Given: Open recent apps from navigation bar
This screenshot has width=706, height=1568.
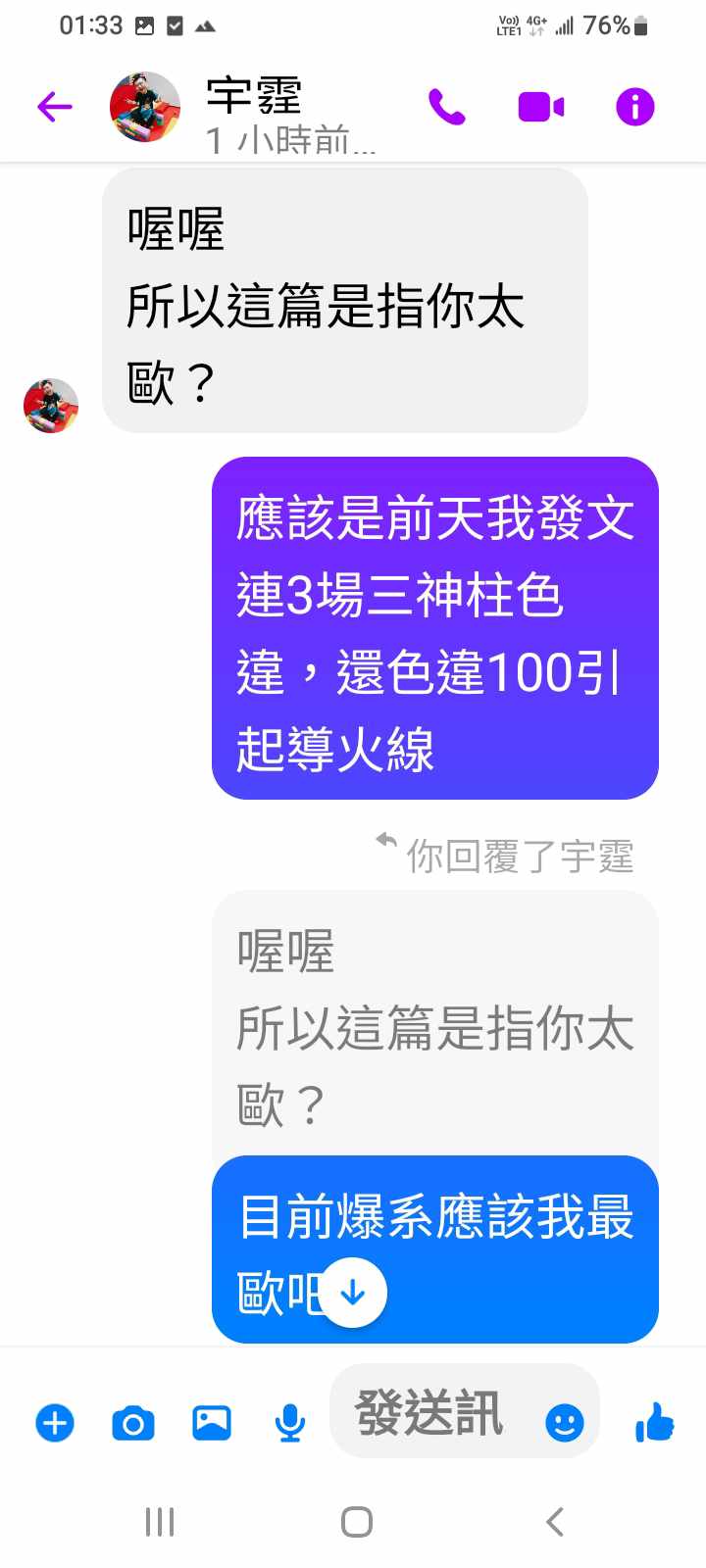Looking at the screenshot, I should pyautogui.click(x=160, y=1522).
